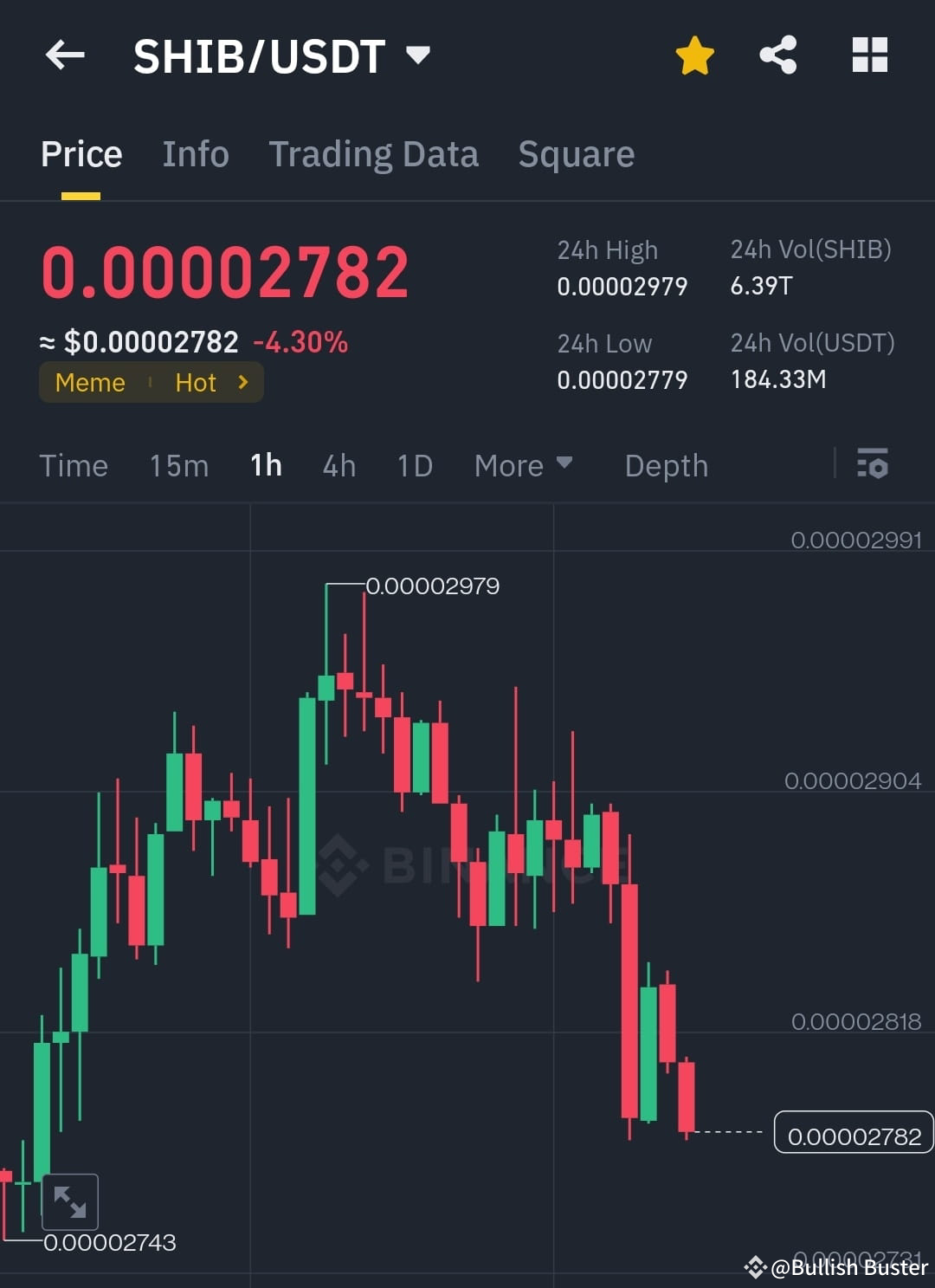Switch to the Trading Data tab
Viewport: 935px width, 1288px height.
(374, 153)
